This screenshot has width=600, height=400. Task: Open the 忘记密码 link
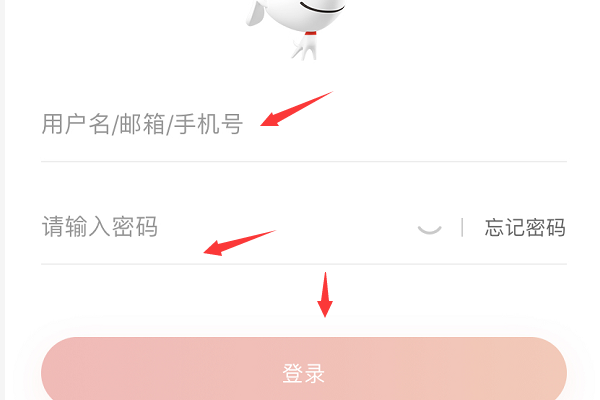525,228
